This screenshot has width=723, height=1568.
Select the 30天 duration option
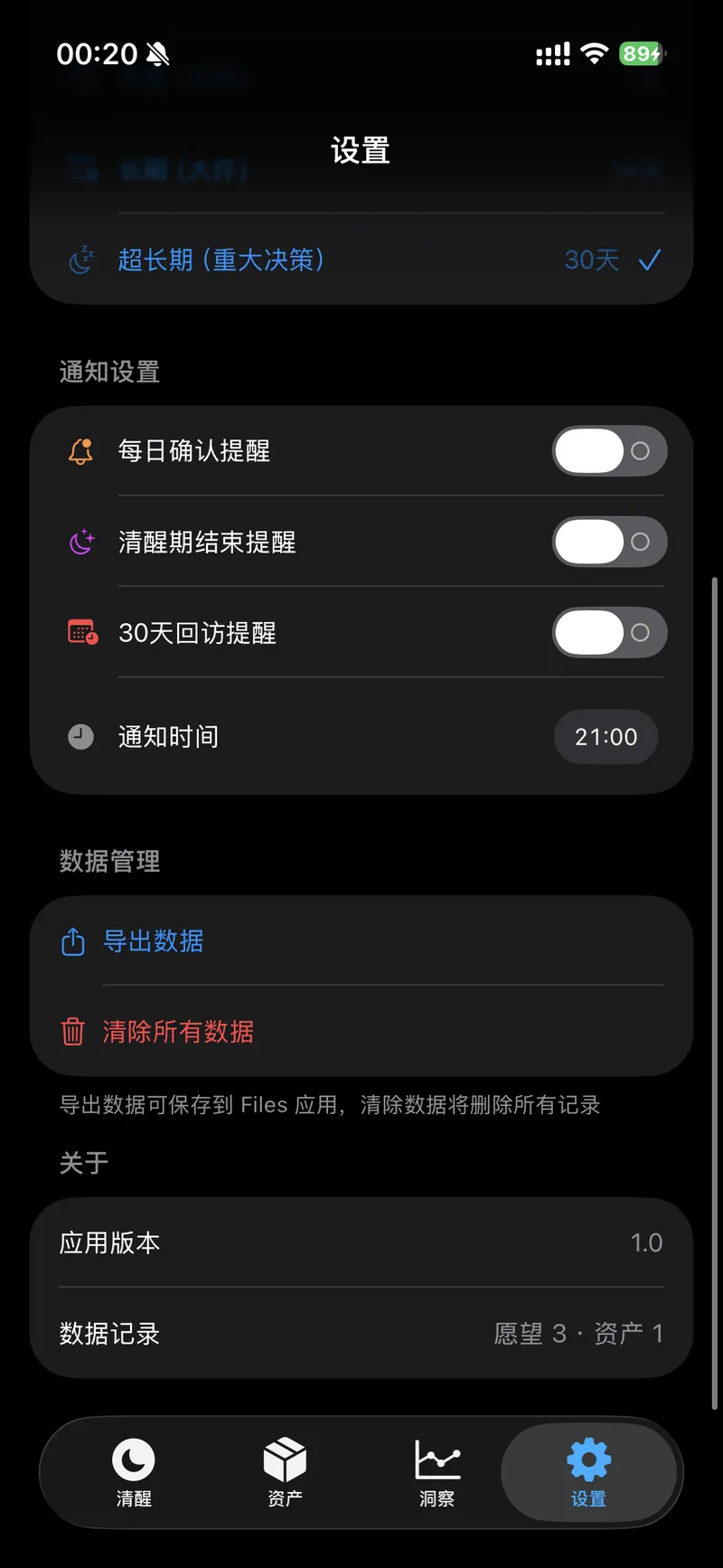[x=589, y=260]
